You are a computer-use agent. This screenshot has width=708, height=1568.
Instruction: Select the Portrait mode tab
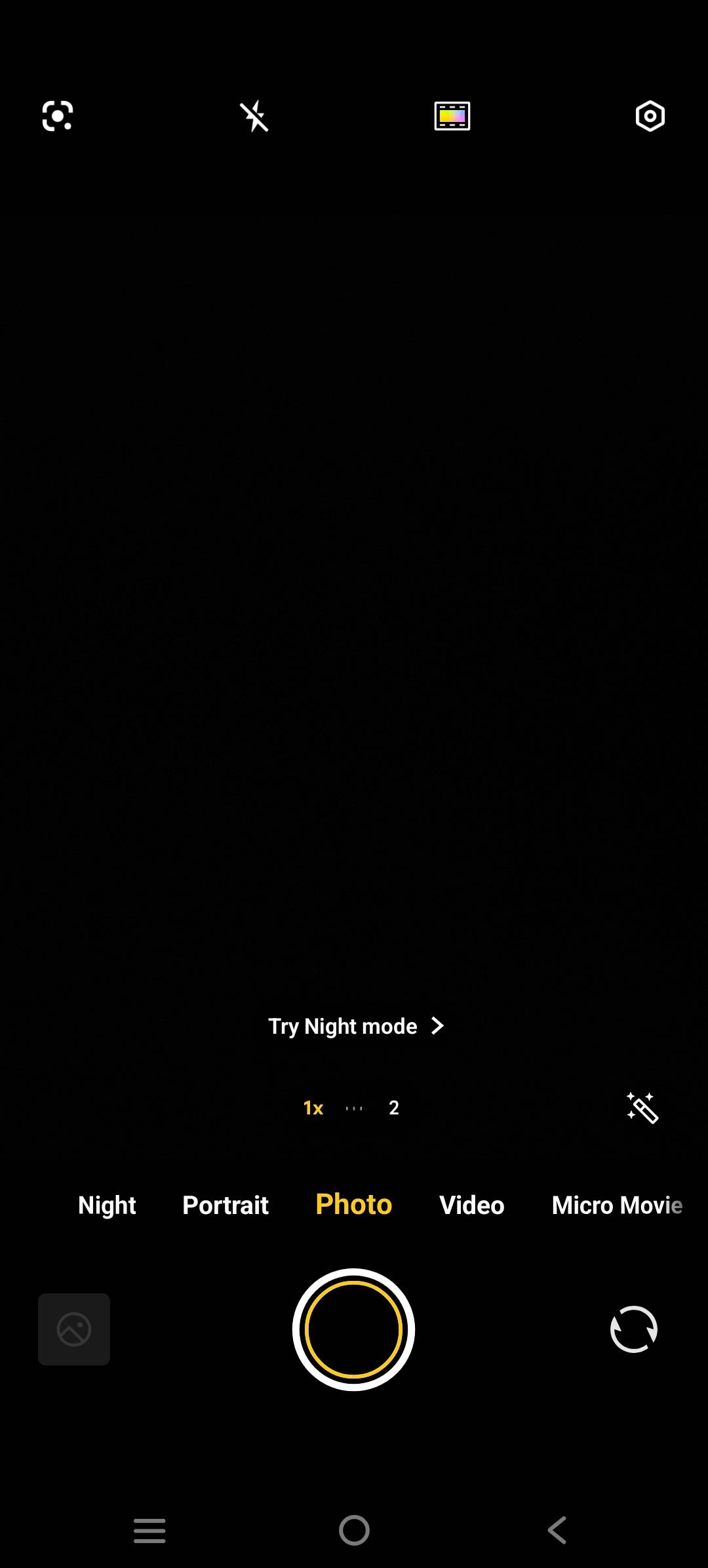click(226, 1205)
